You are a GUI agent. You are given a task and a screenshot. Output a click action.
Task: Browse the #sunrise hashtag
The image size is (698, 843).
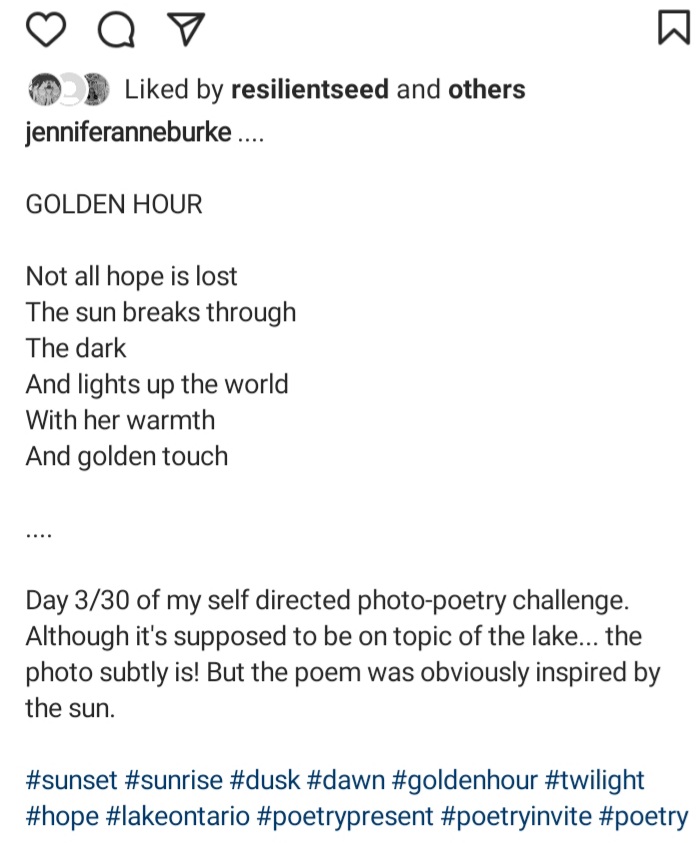click(175, 780)
